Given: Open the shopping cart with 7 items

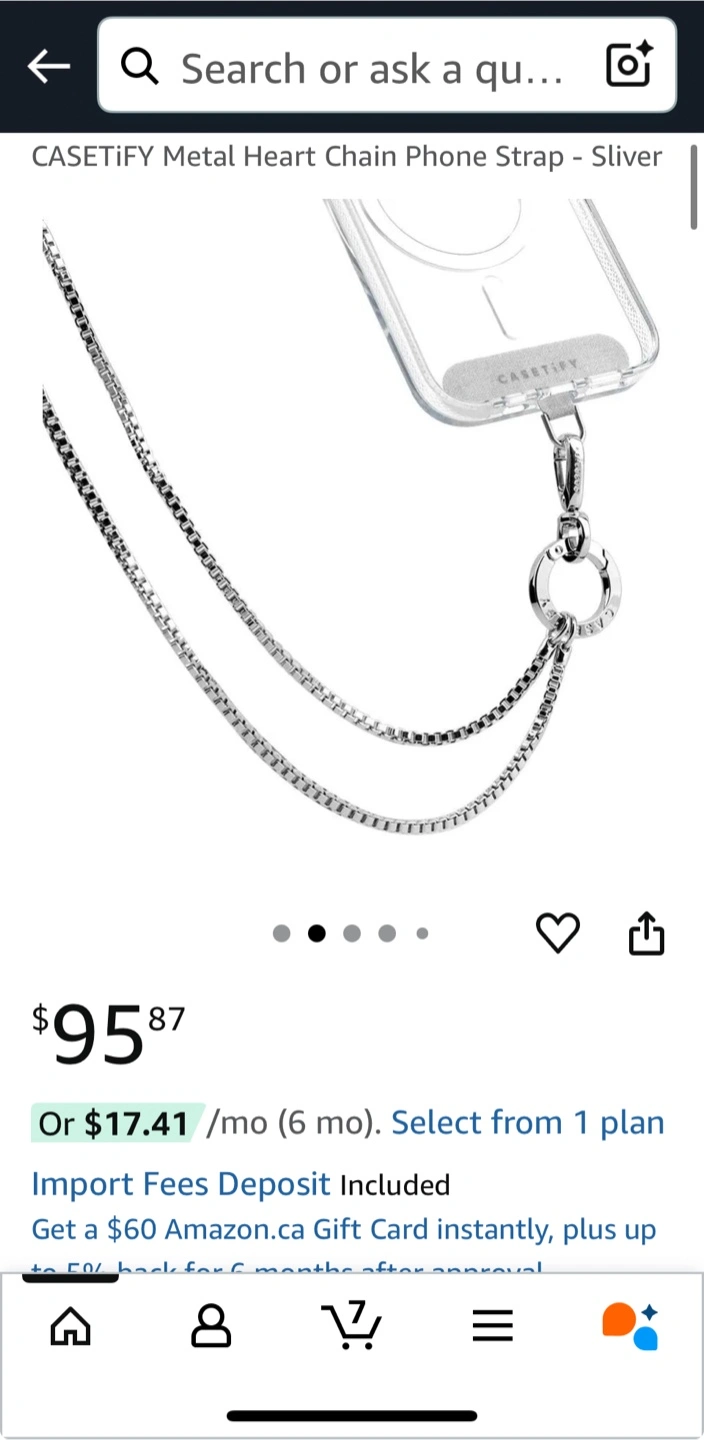Looking at the screenshot, I should (351, 1325).
